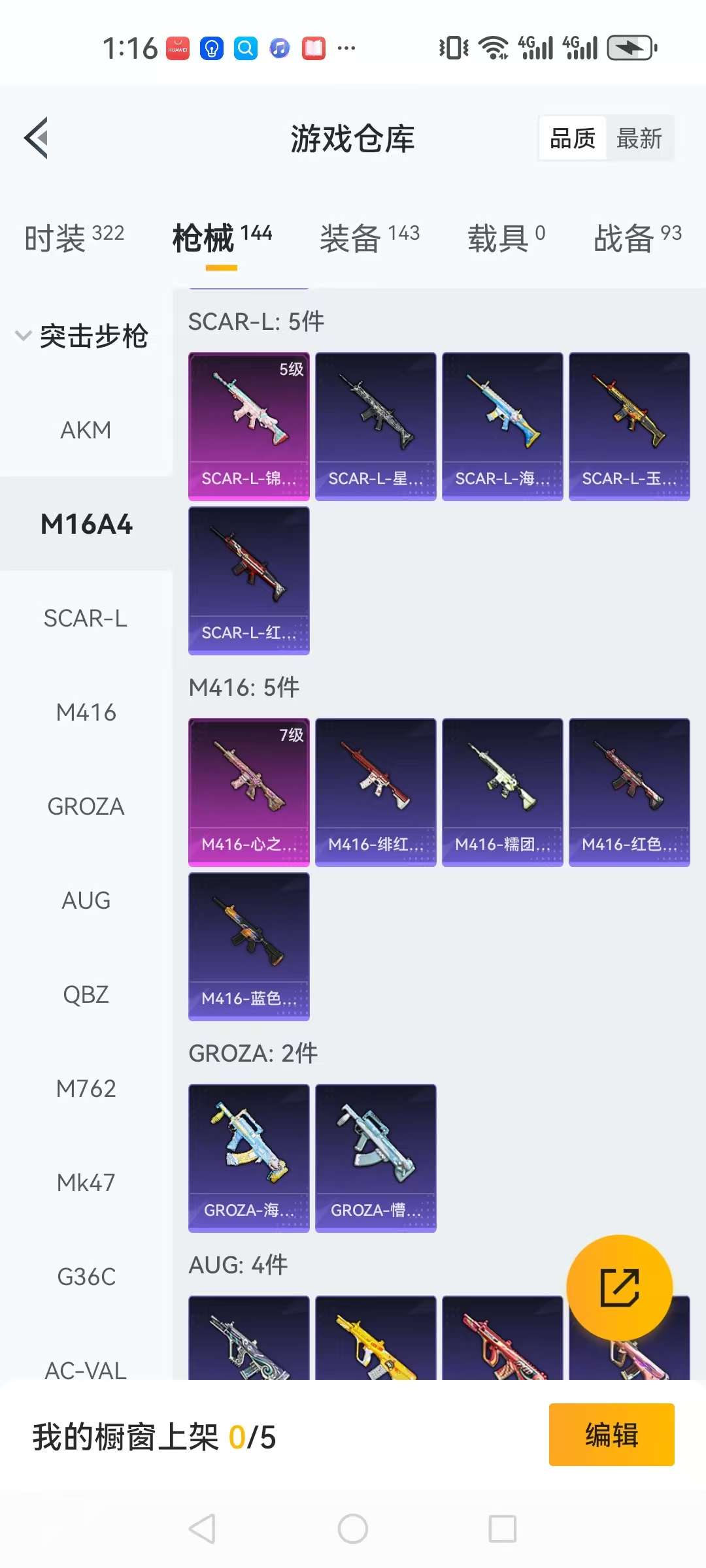706x1568 pixels.
Task: Sort by 最新
Action: [x=639, y=139]
